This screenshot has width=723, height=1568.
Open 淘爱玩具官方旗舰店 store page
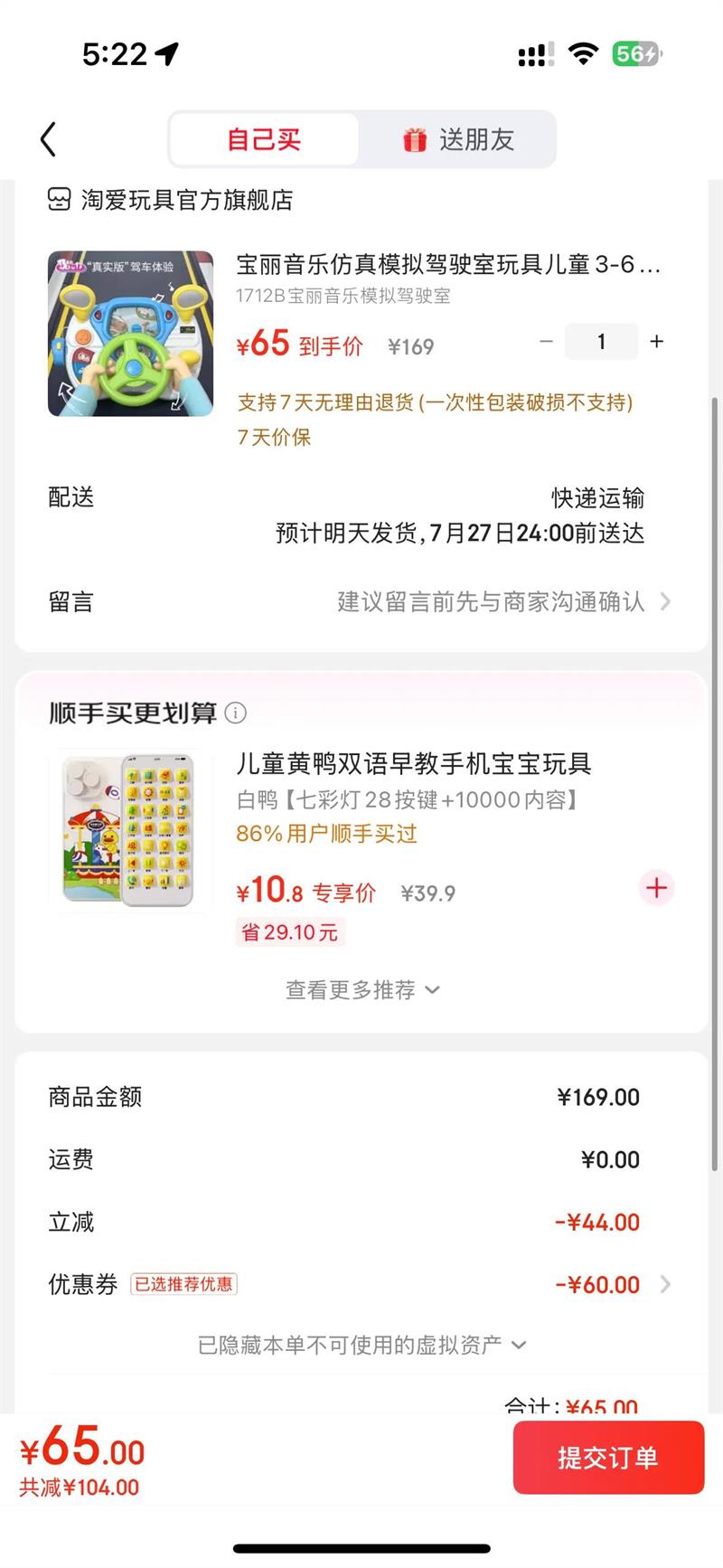(186, 200)
